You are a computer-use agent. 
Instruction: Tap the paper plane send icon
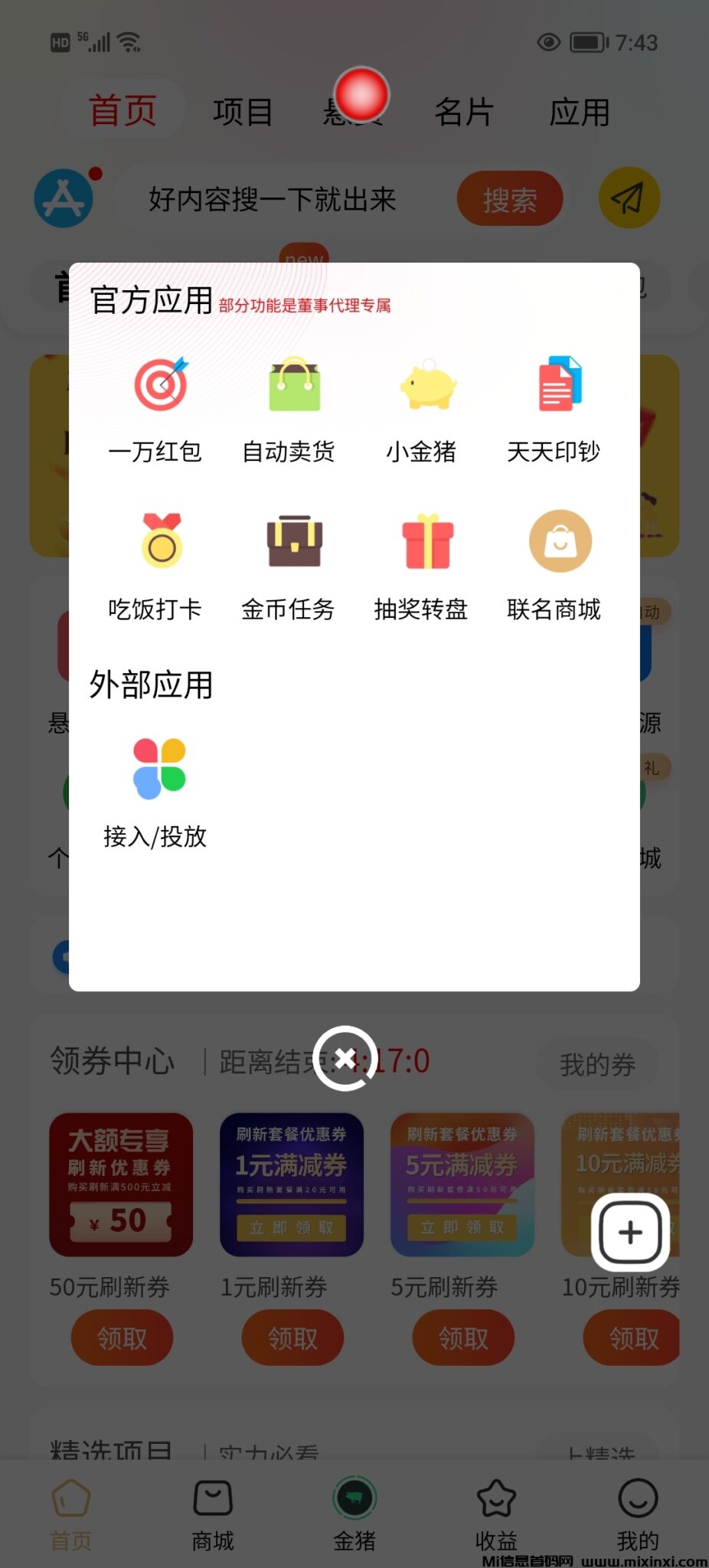629,198
